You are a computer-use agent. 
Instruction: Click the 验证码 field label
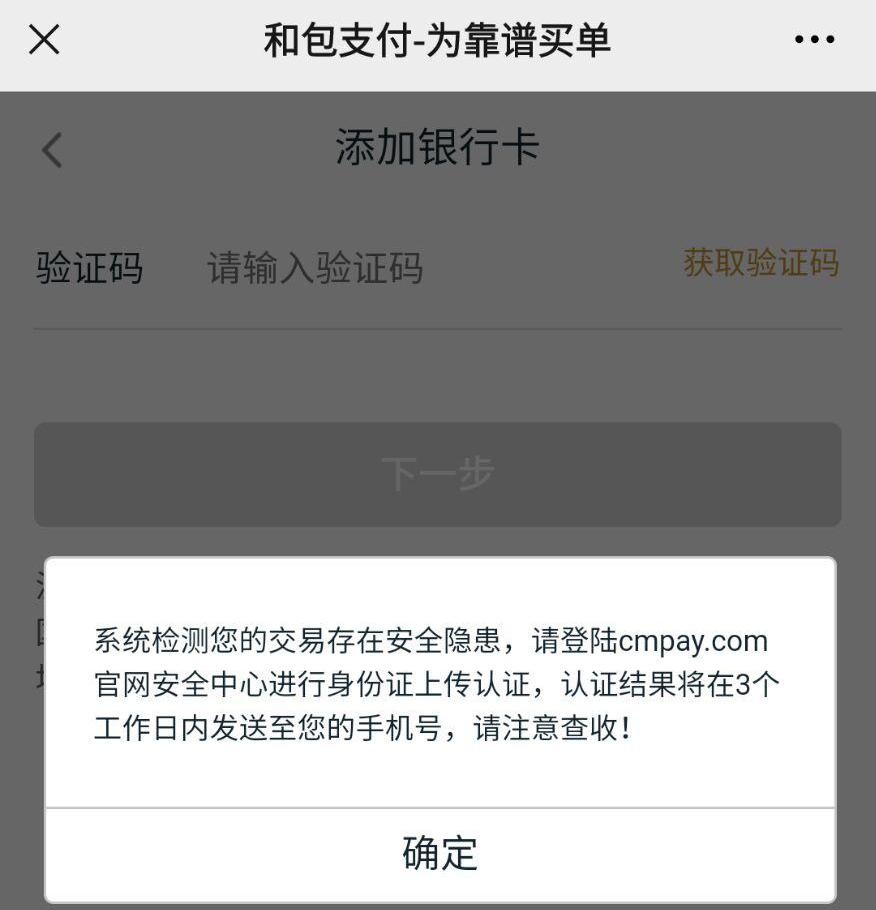(x=89, y=266)
